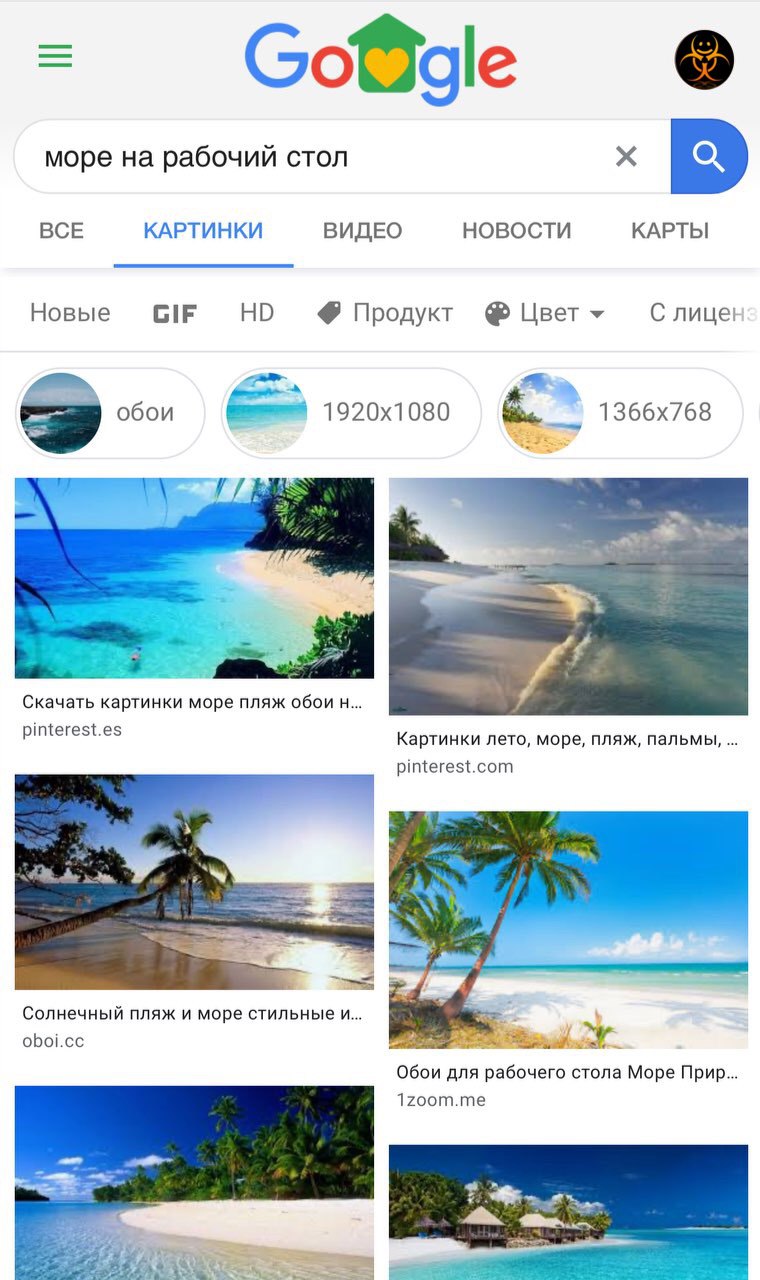
Task: Switch to the ВСЕ tab
Action: point(61,231)
